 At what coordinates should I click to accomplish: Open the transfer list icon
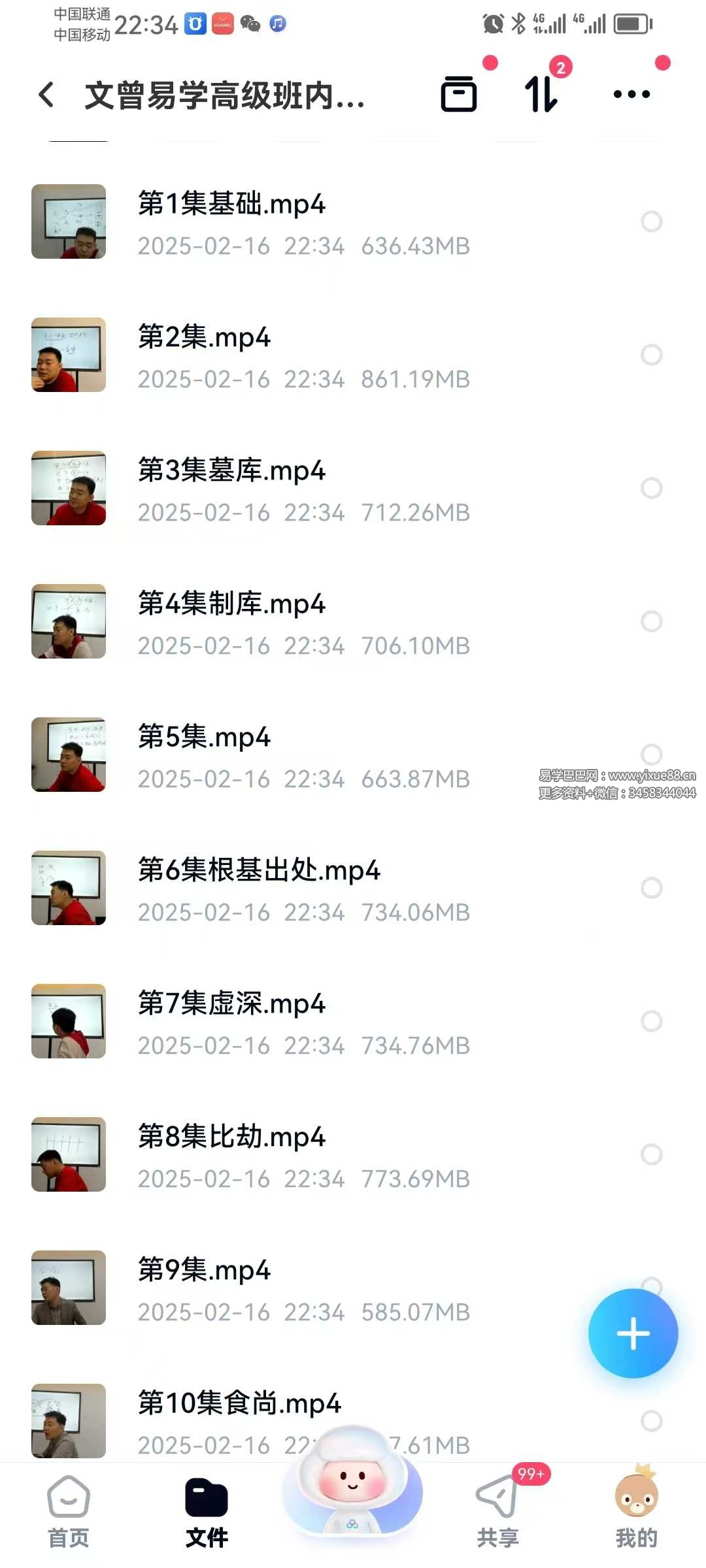459,94
